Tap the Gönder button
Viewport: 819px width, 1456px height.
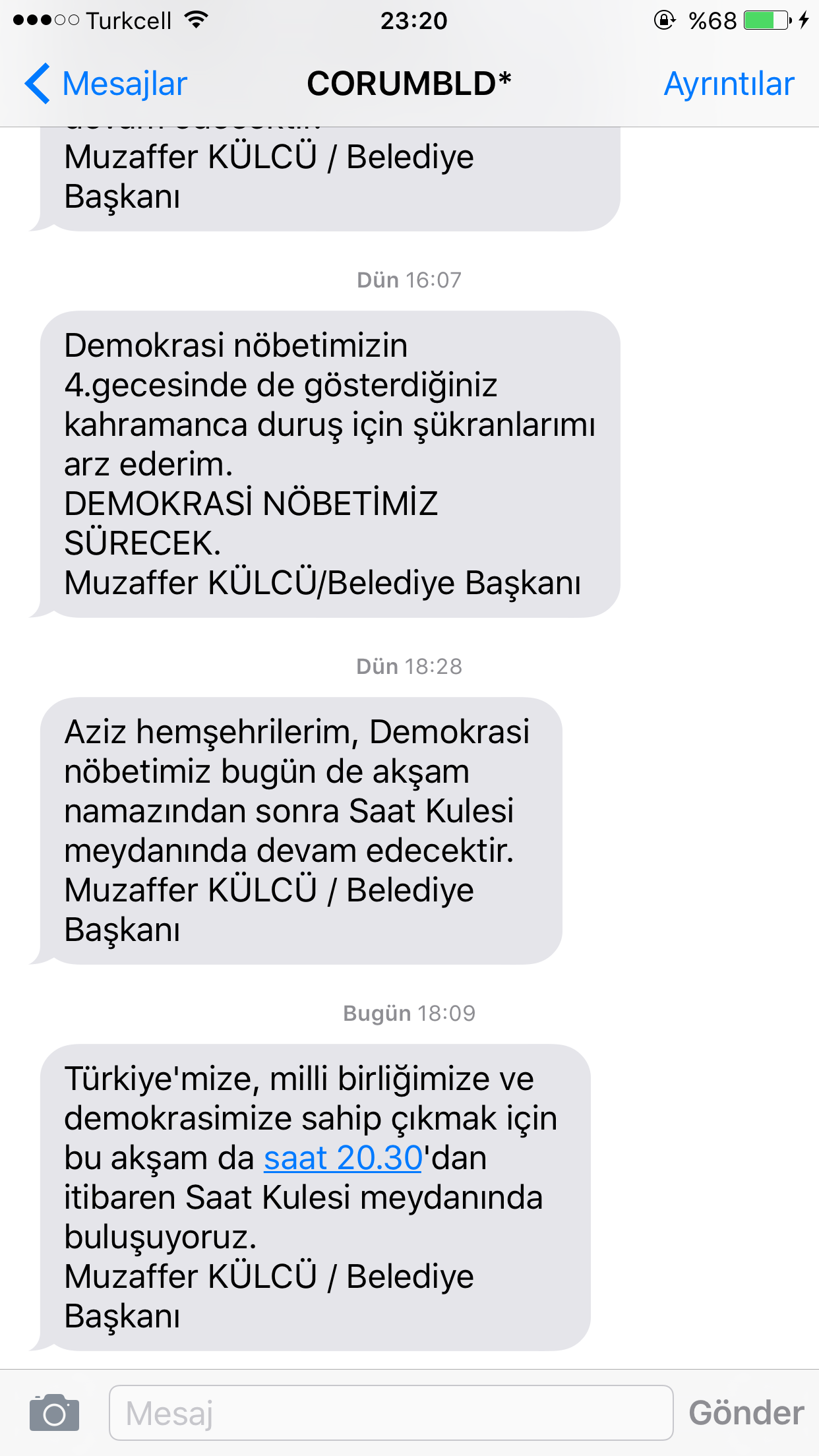[746, 1413]
